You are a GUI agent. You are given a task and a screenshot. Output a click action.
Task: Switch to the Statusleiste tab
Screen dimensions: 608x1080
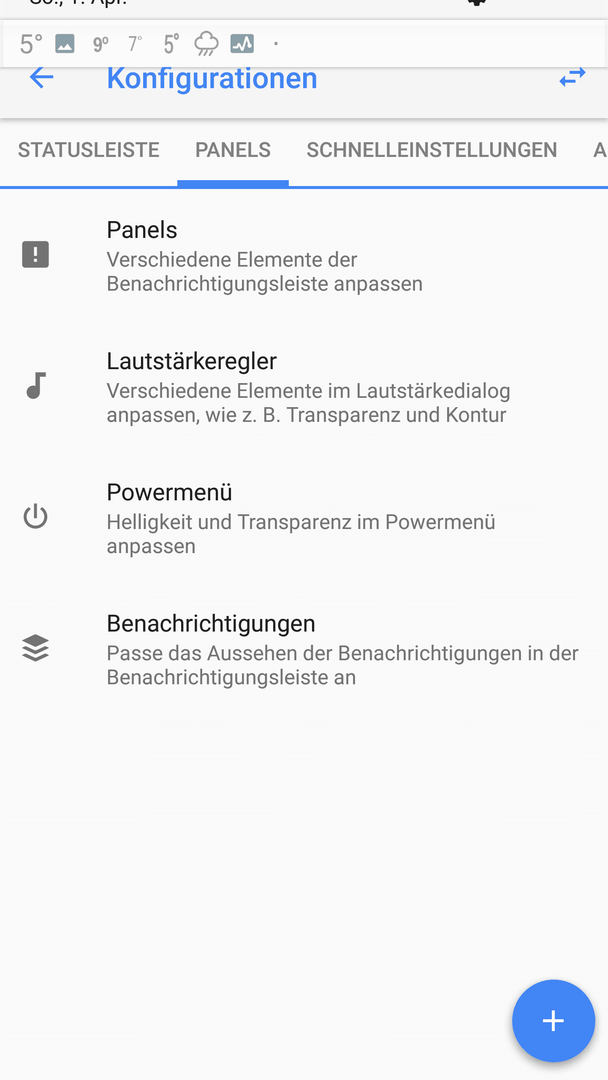(x=88, y=149)
